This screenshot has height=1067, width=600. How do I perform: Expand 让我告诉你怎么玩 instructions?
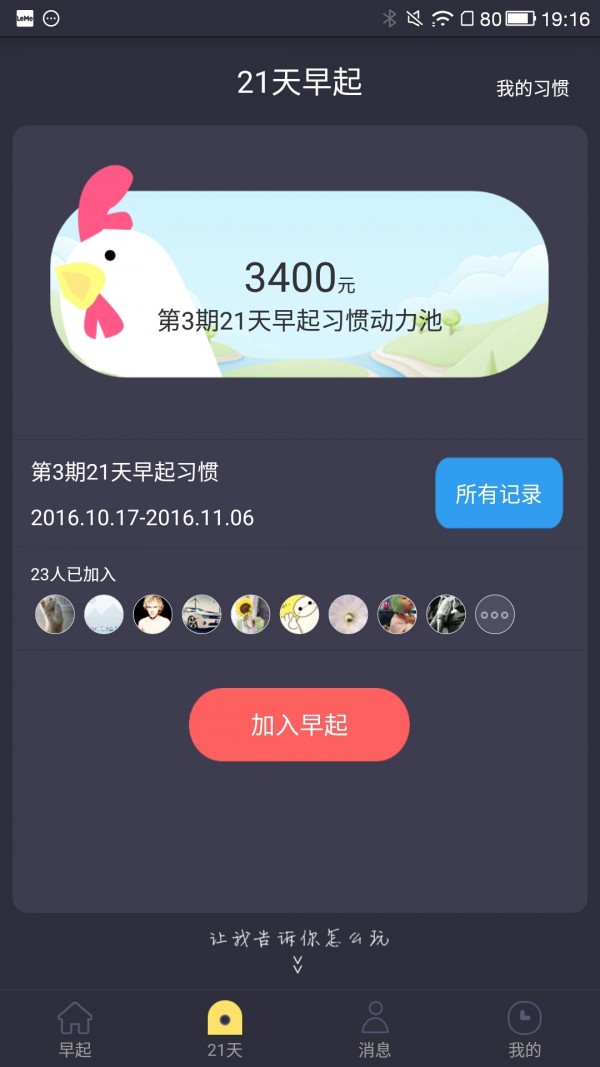(x=298, y=948)
